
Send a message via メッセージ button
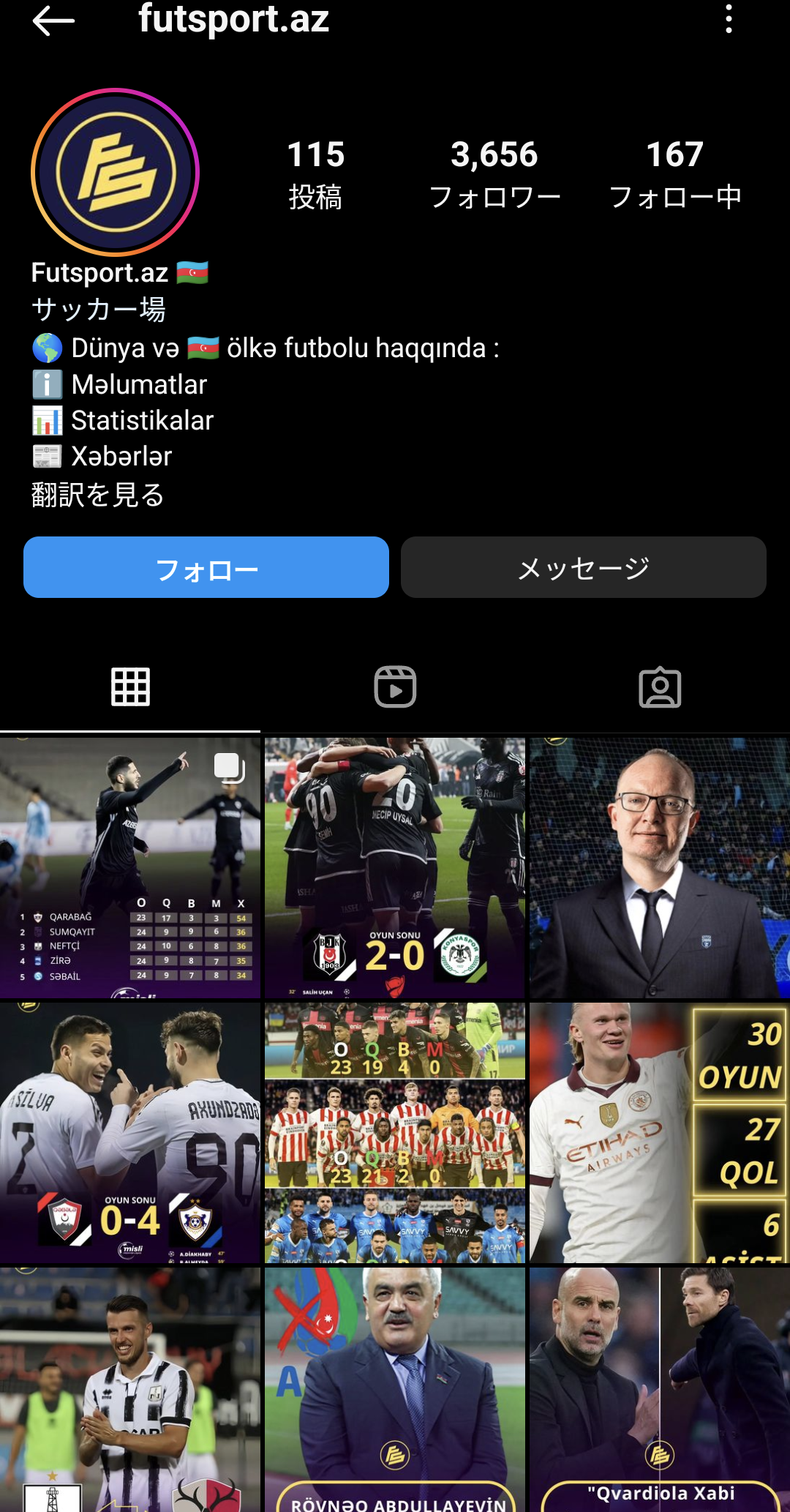583,567
